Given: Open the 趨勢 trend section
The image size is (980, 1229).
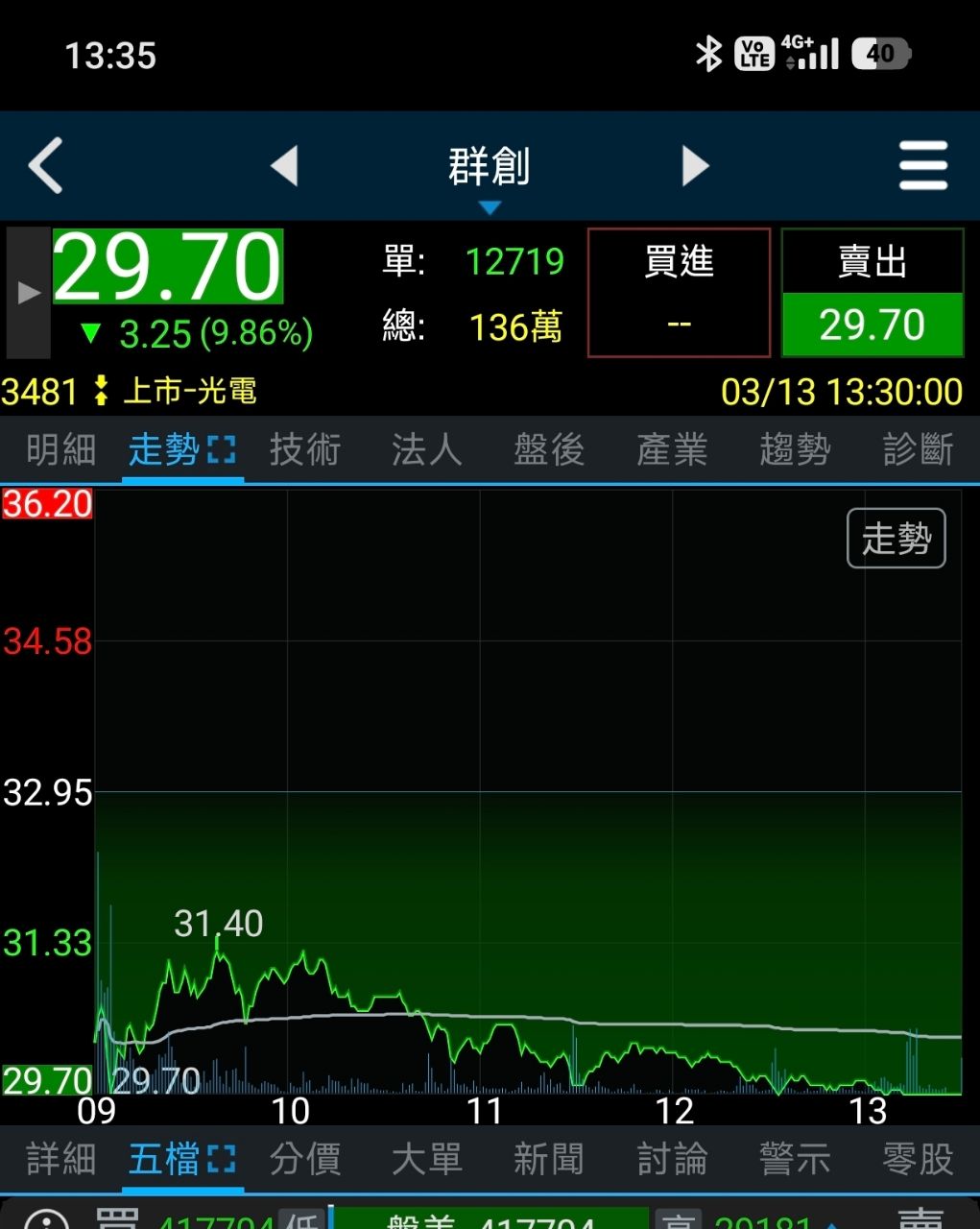Looking at the screenshot, I should (x=794, y=449).
